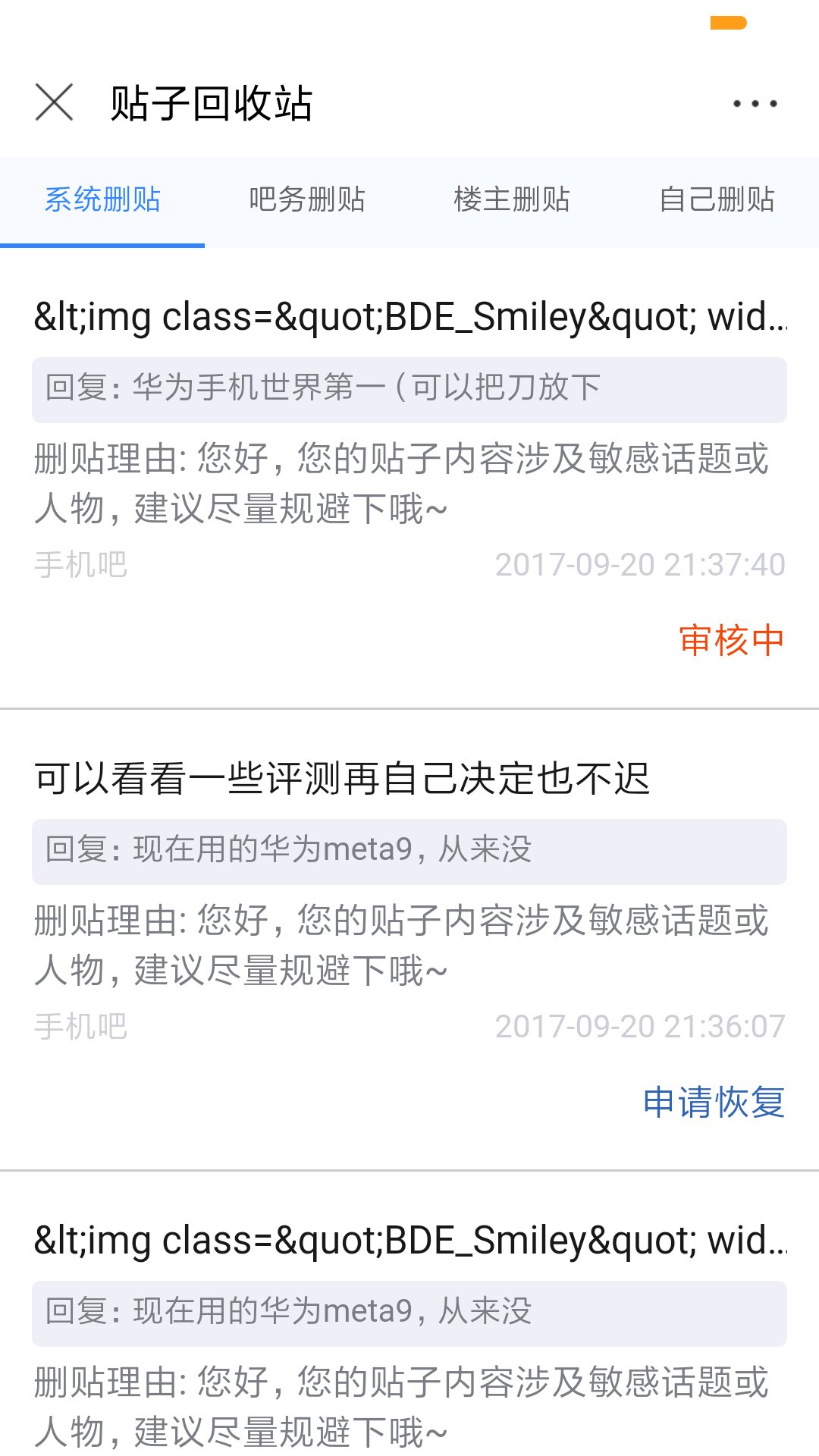The width and height of the screenshot is (819, 1456).
Task: Open the post 可以看看一些评测再自己决定也不迟
Action: [343, 779]
